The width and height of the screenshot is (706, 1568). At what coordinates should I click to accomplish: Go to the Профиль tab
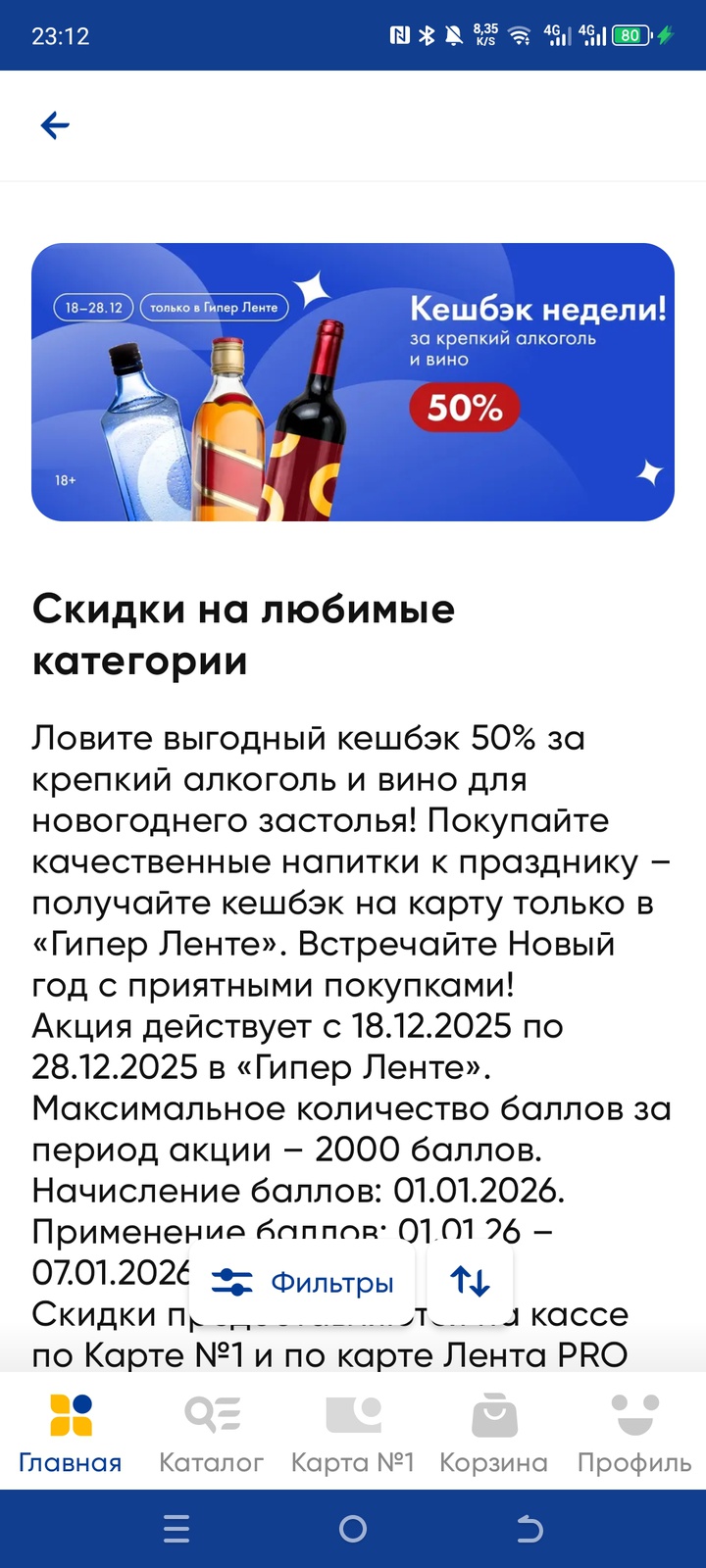[634, 1433]
